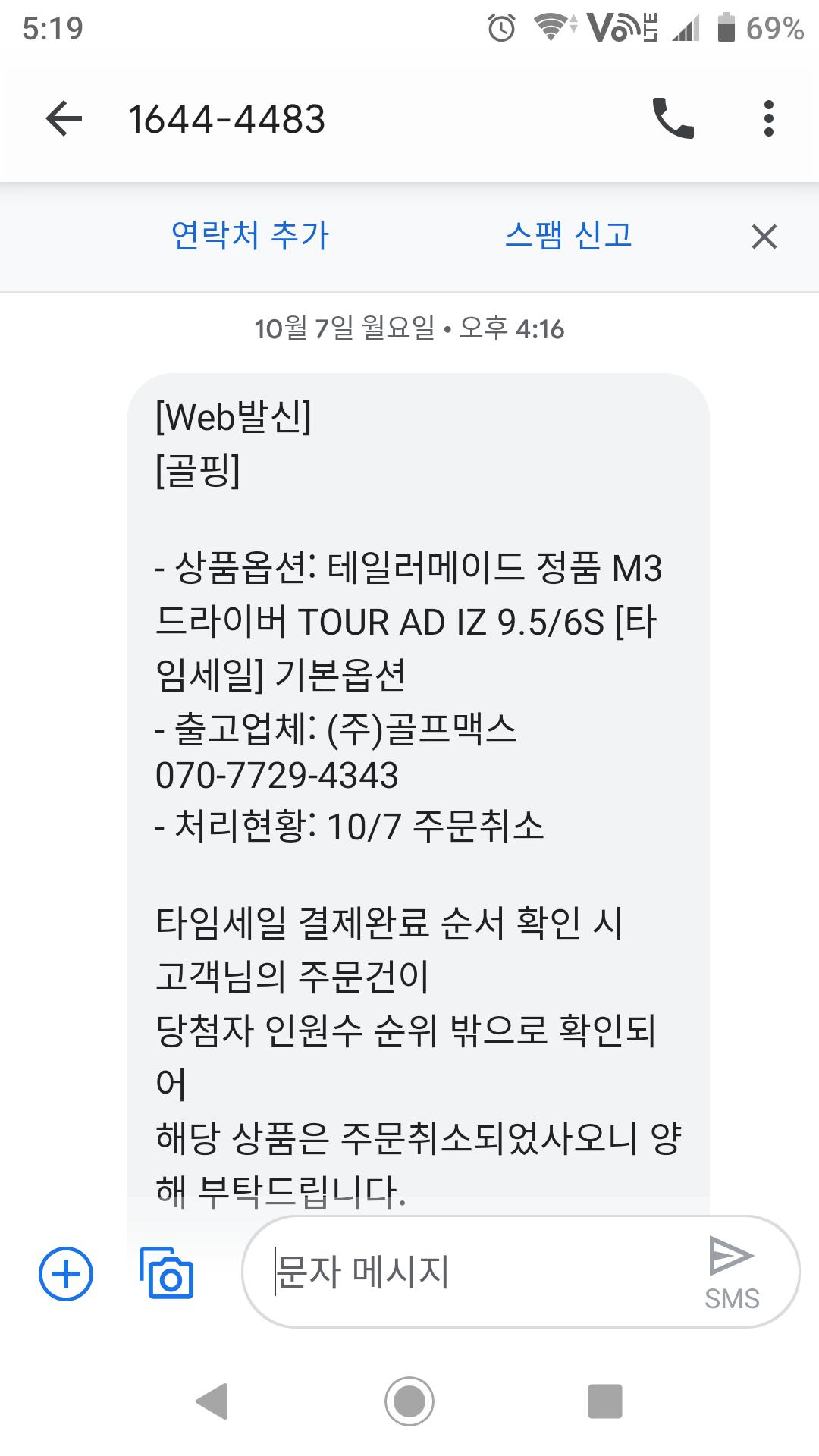Dismiss the add contact banner
This screenshot has width=819, height=1456.
[764, 237]
